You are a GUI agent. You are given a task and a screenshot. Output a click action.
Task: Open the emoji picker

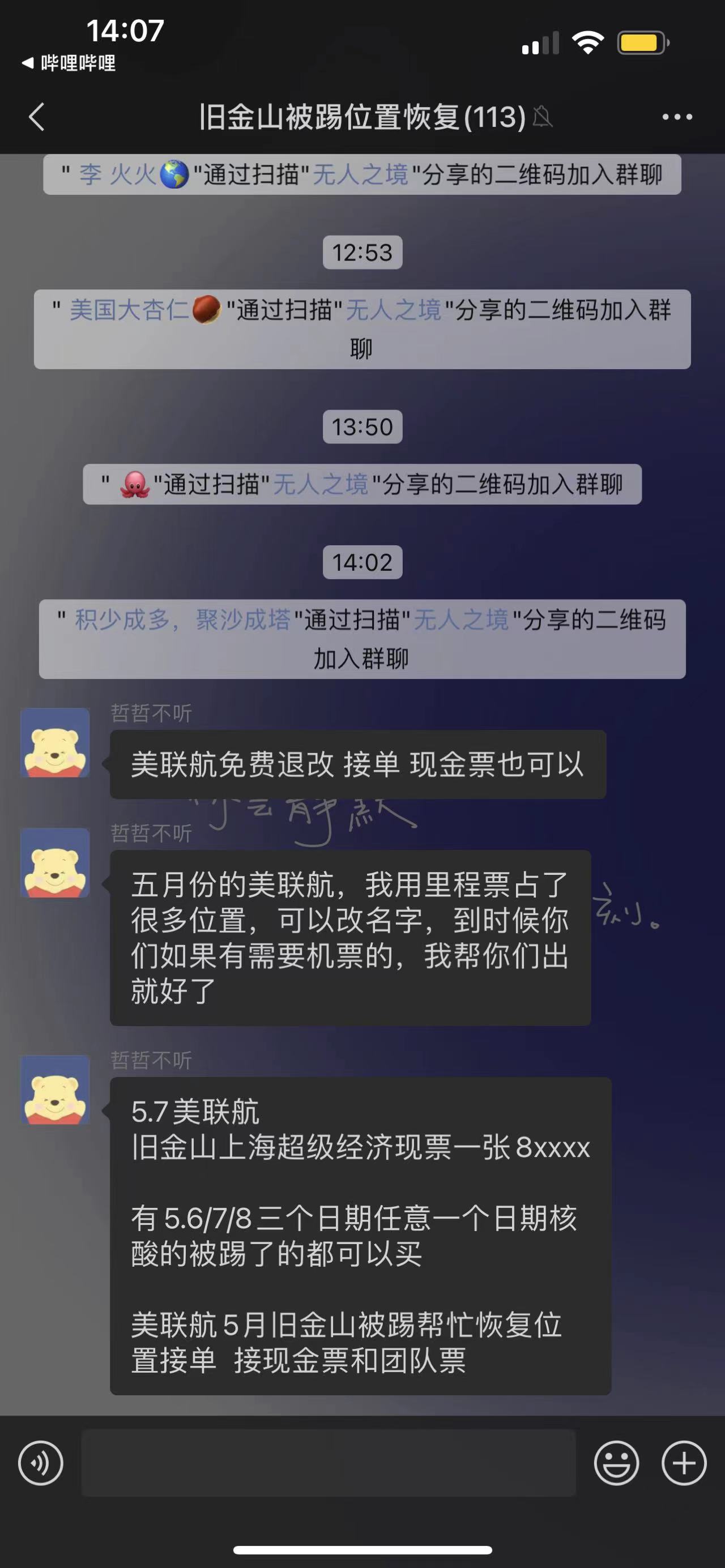(616, 1463)
